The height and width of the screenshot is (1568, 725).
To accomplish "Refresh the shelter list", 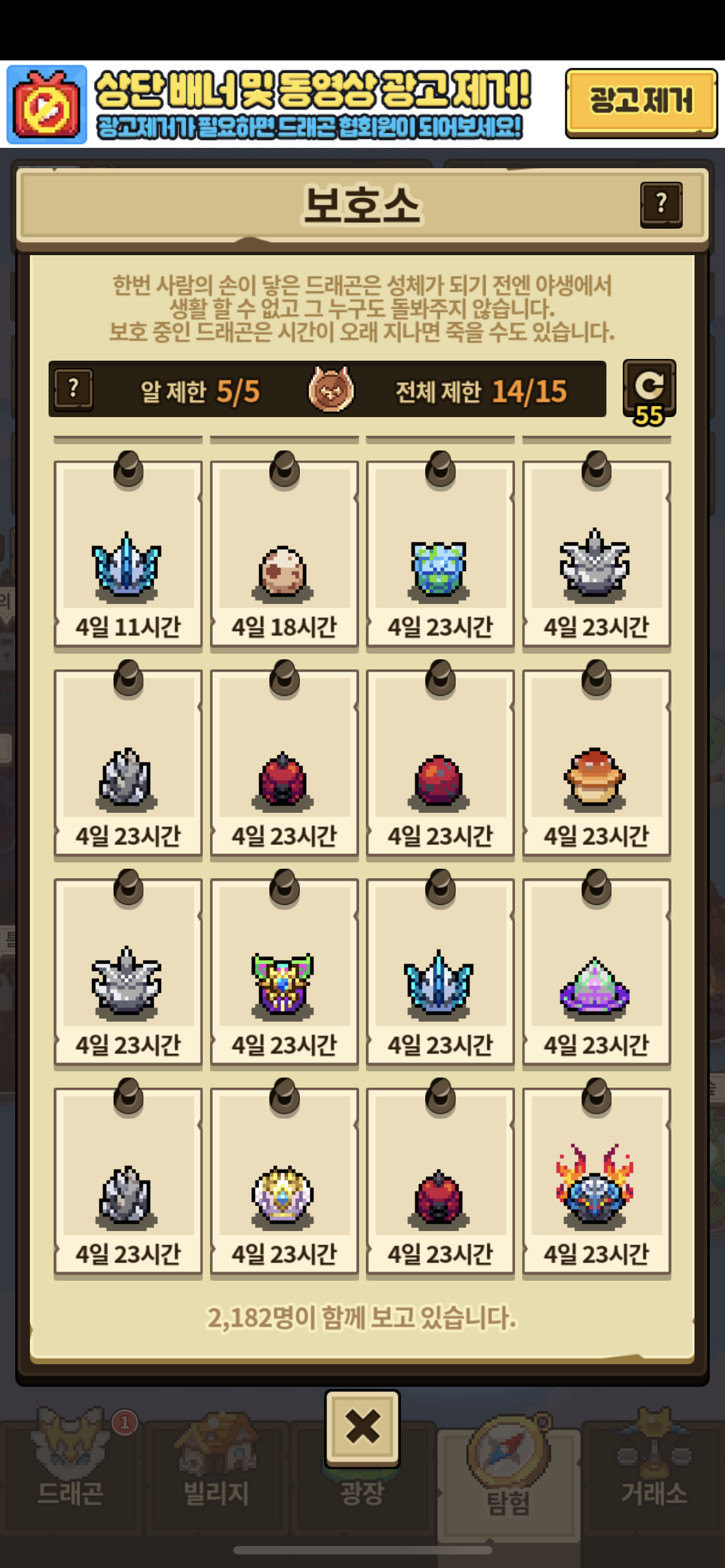I will (649, 389).
